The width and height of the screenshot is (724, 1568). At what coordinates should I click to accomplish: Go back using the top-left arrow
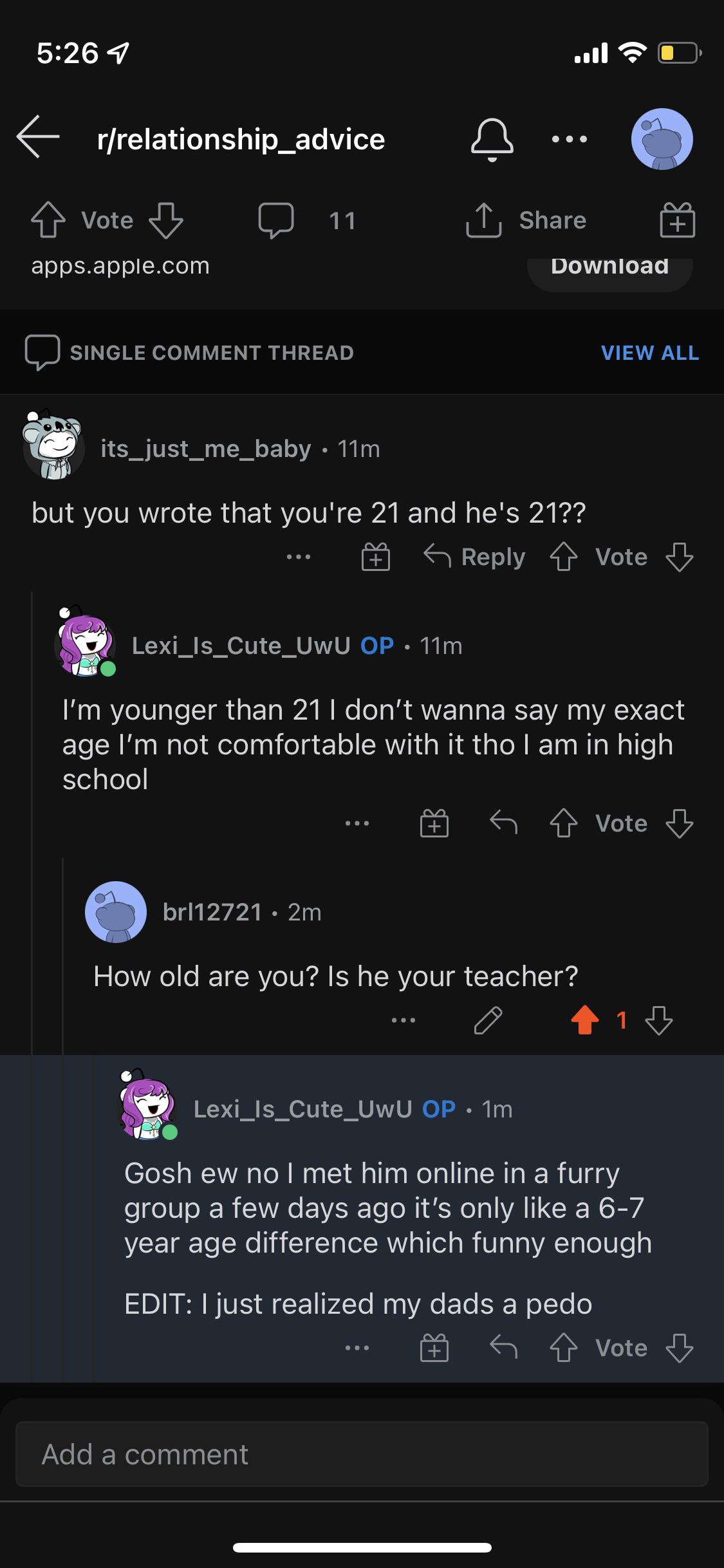click(39, 137)
